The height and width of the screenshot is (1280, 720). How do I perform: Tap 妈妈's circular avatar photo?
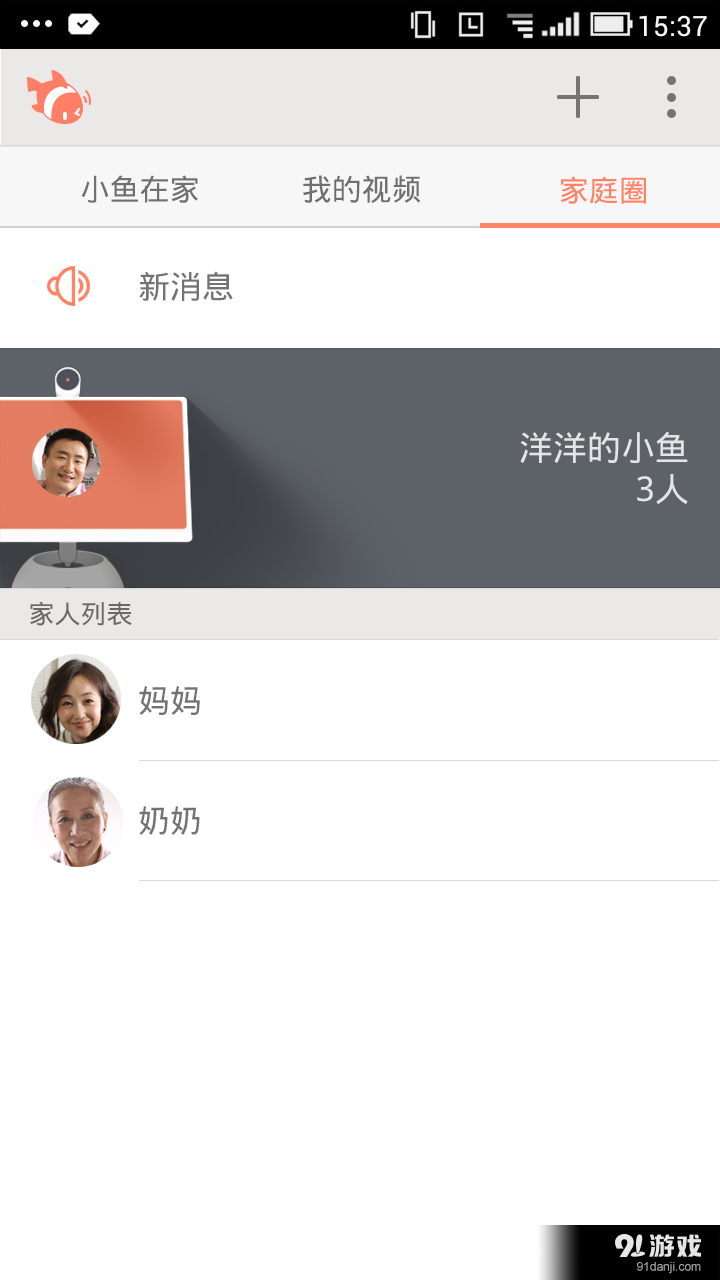tap(75, 699)
